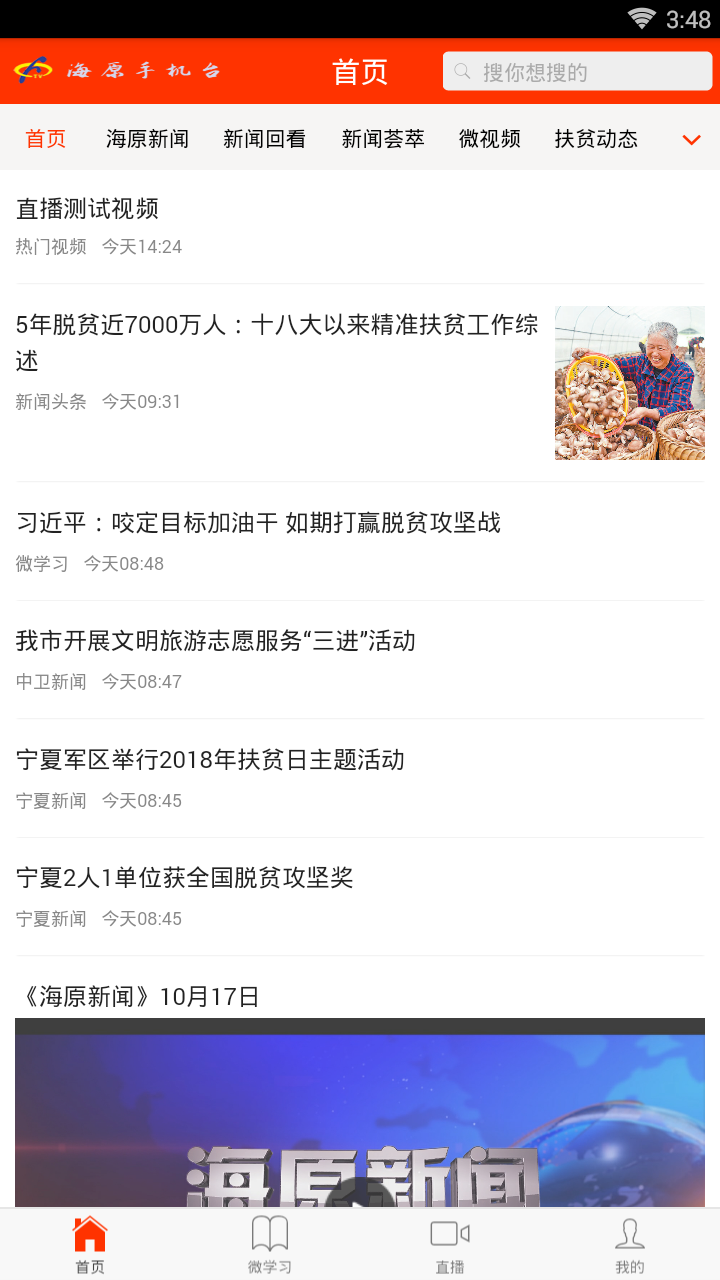Tap the 首页 bottom navigation item
Image resolution: width=720 pixels, height=1280 pixels.
pyautogui.click(x=90, y=1246)
